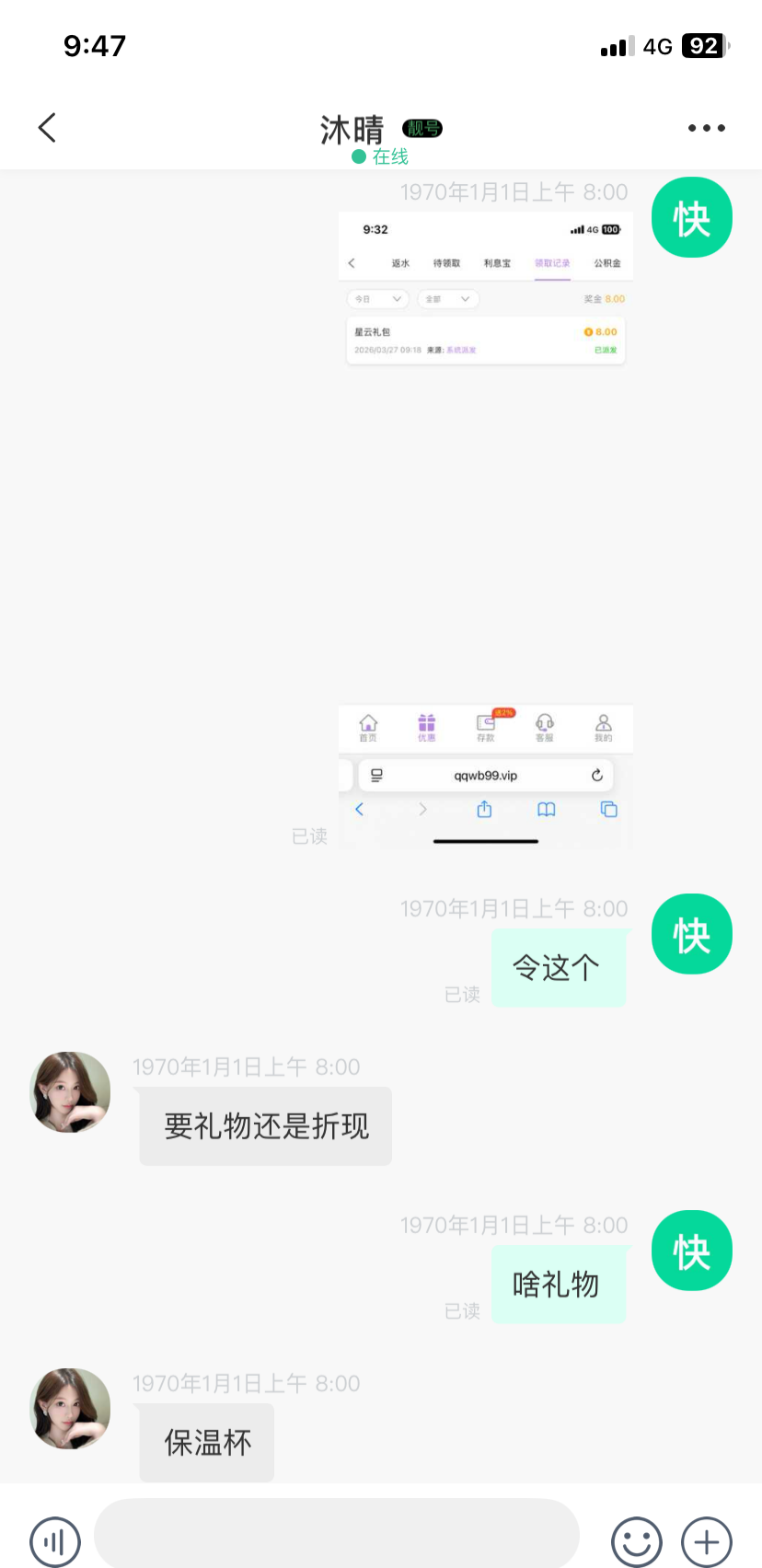Focus the message text field
762x1568 pixels.
336,1534
